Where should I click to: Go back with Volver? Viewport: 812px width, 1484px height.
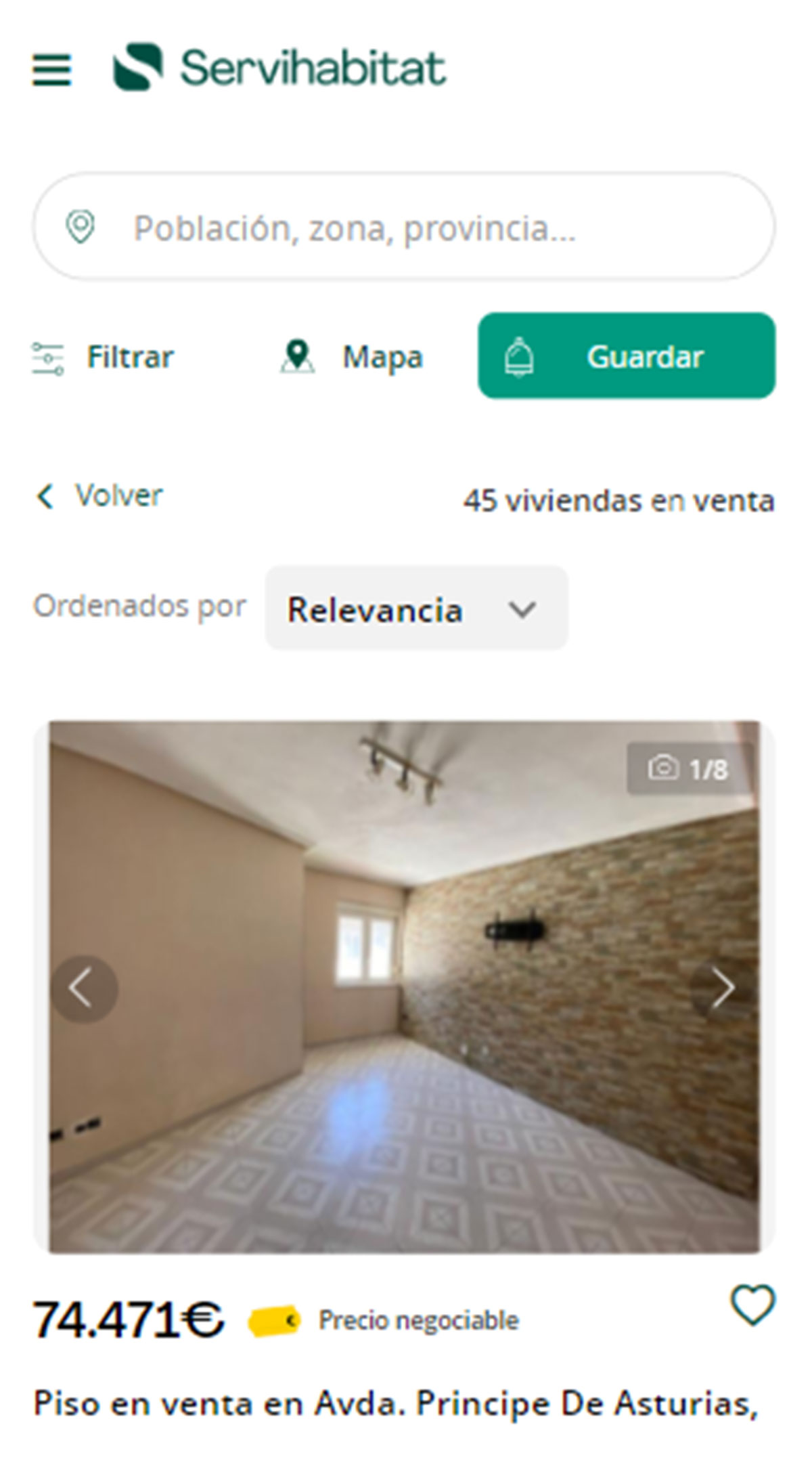point(99,496)
